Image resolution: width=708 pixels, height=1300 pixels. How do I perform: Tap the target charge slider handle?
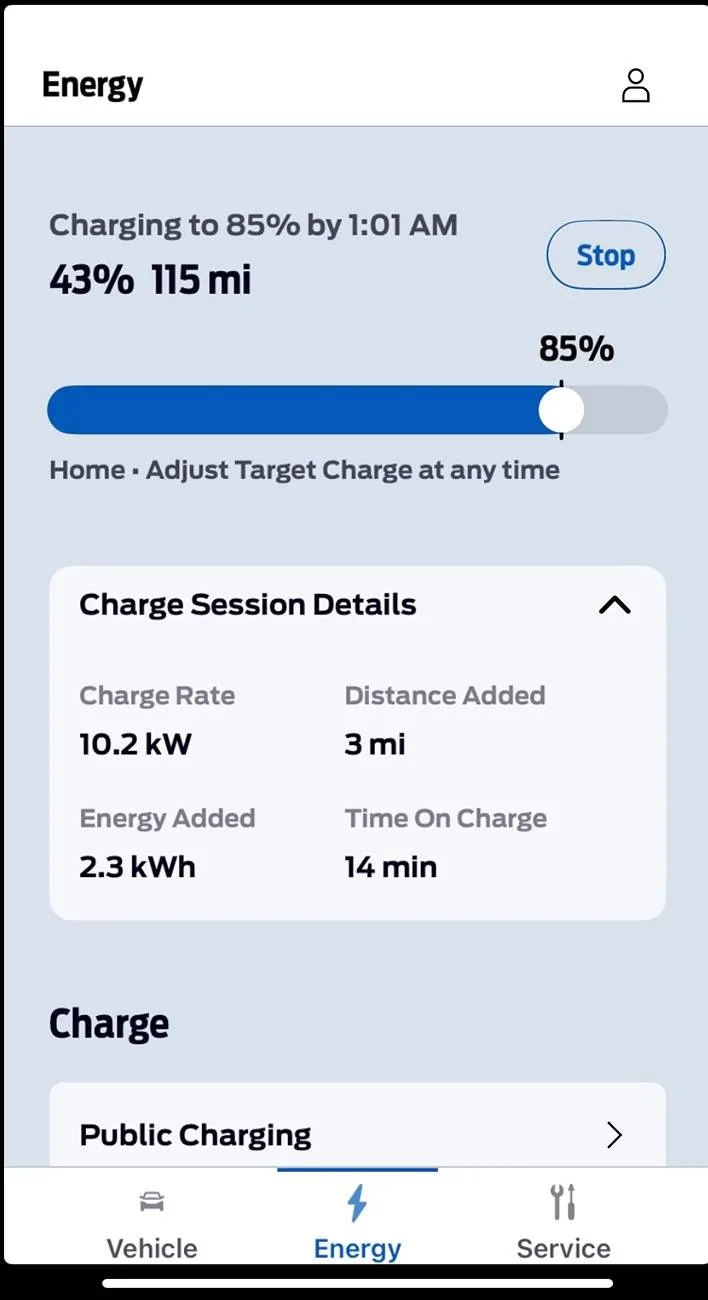(561, 410)
